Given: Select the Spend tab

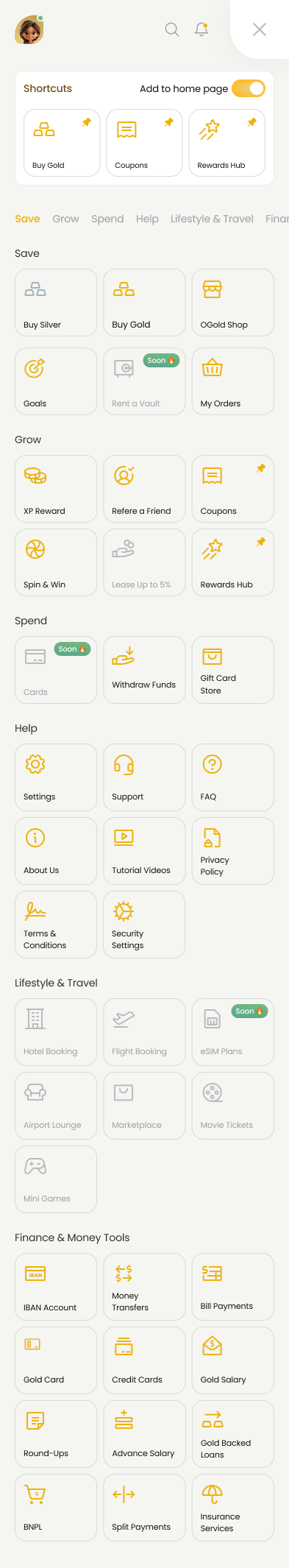Looking at the screenshot, I should (107, 219).
